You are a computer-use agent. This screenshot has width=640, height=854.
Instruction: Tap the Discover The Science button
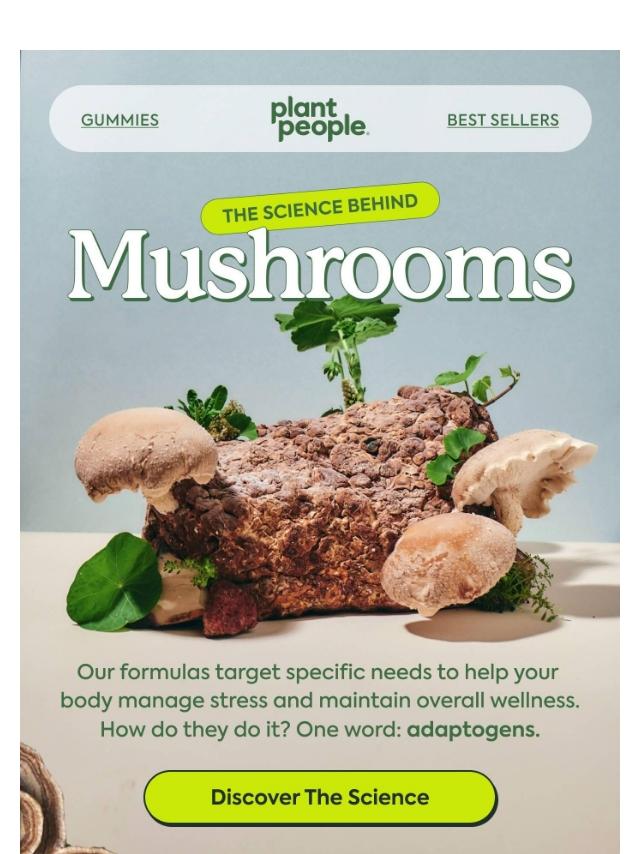[x=320, y=798]
